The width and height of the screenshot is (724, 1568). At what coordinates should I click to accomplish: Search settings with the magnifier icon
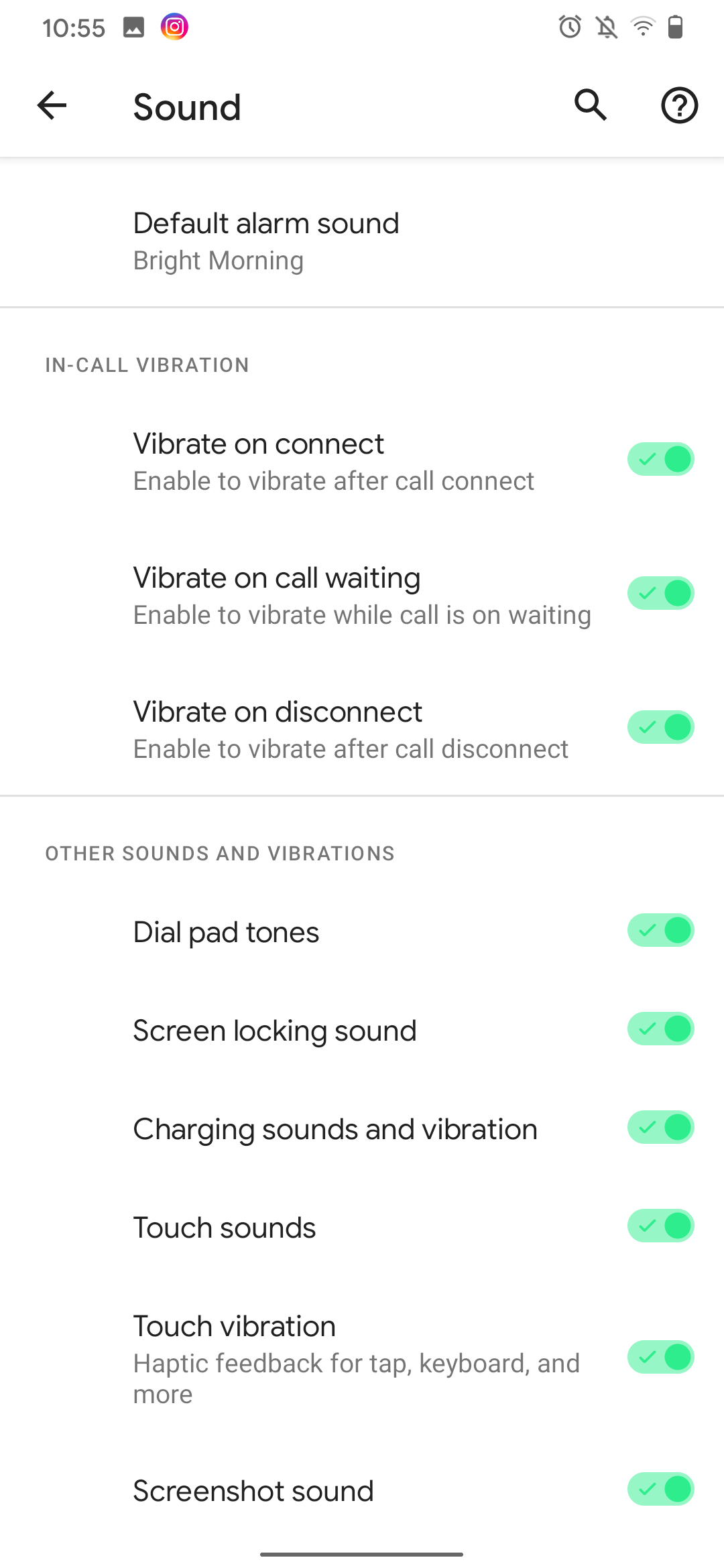591,106
